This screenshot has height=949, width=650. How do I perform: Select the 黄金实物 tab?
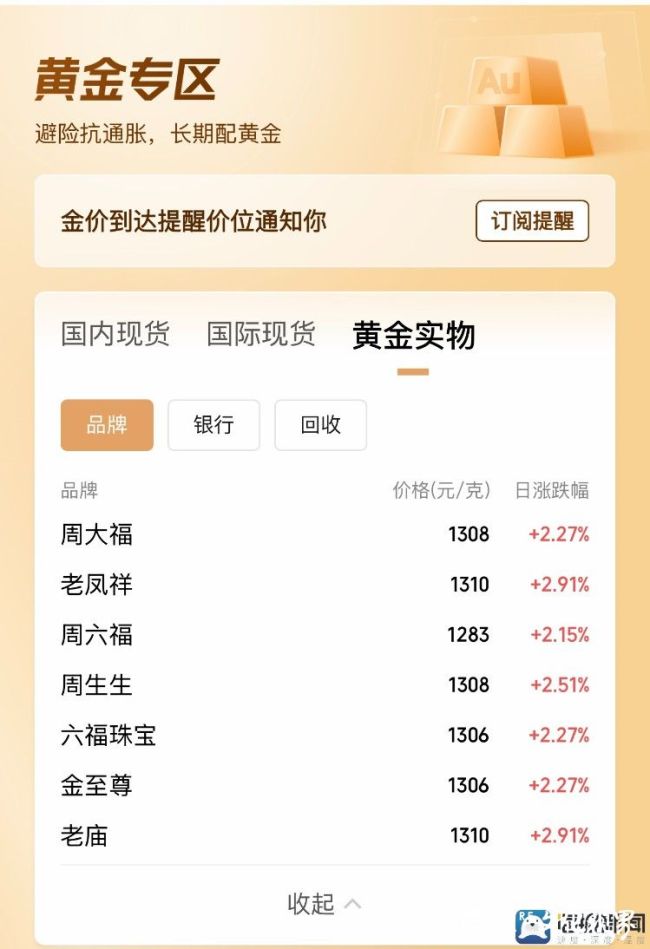coord(413,336)
